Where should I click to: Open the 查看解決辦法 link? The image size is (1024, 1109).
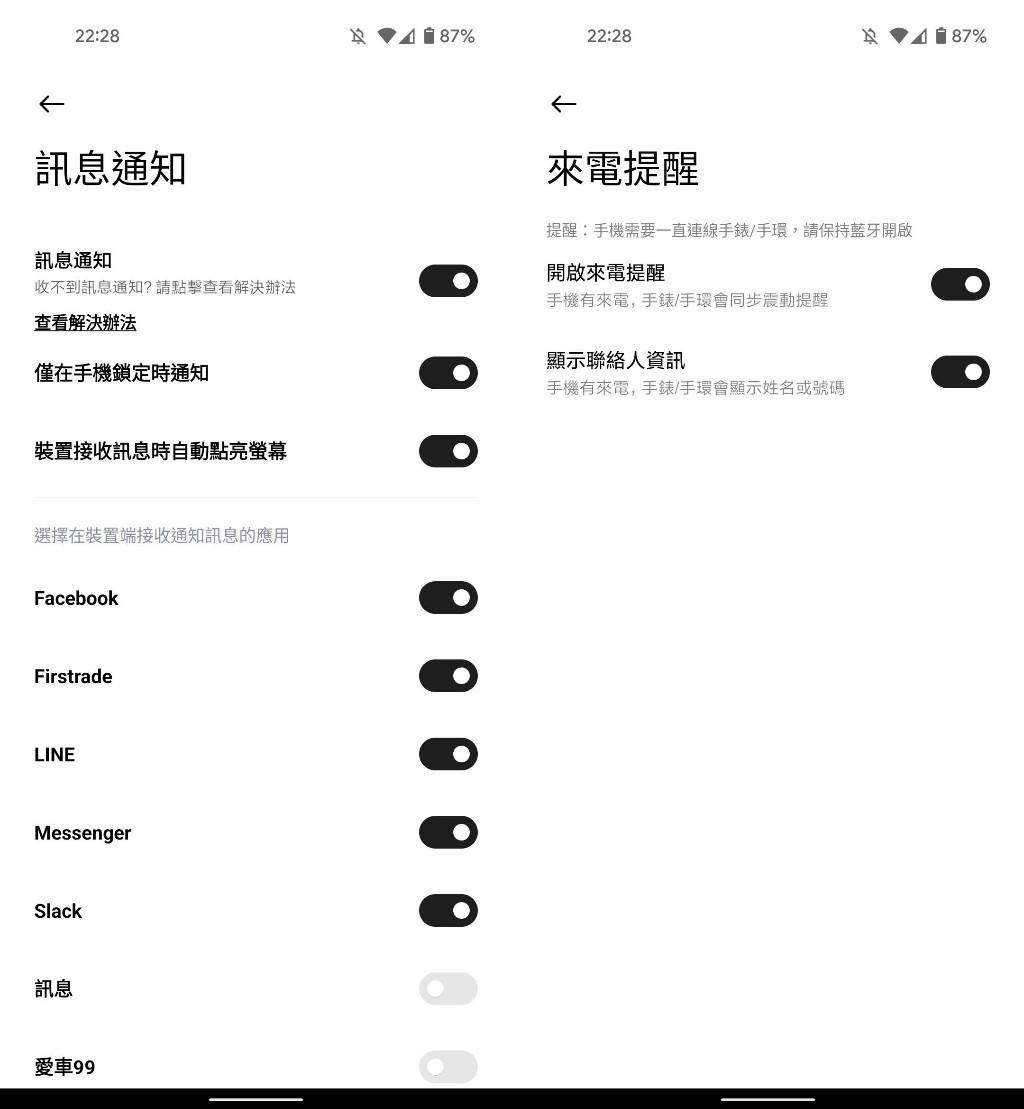(85, 323)
